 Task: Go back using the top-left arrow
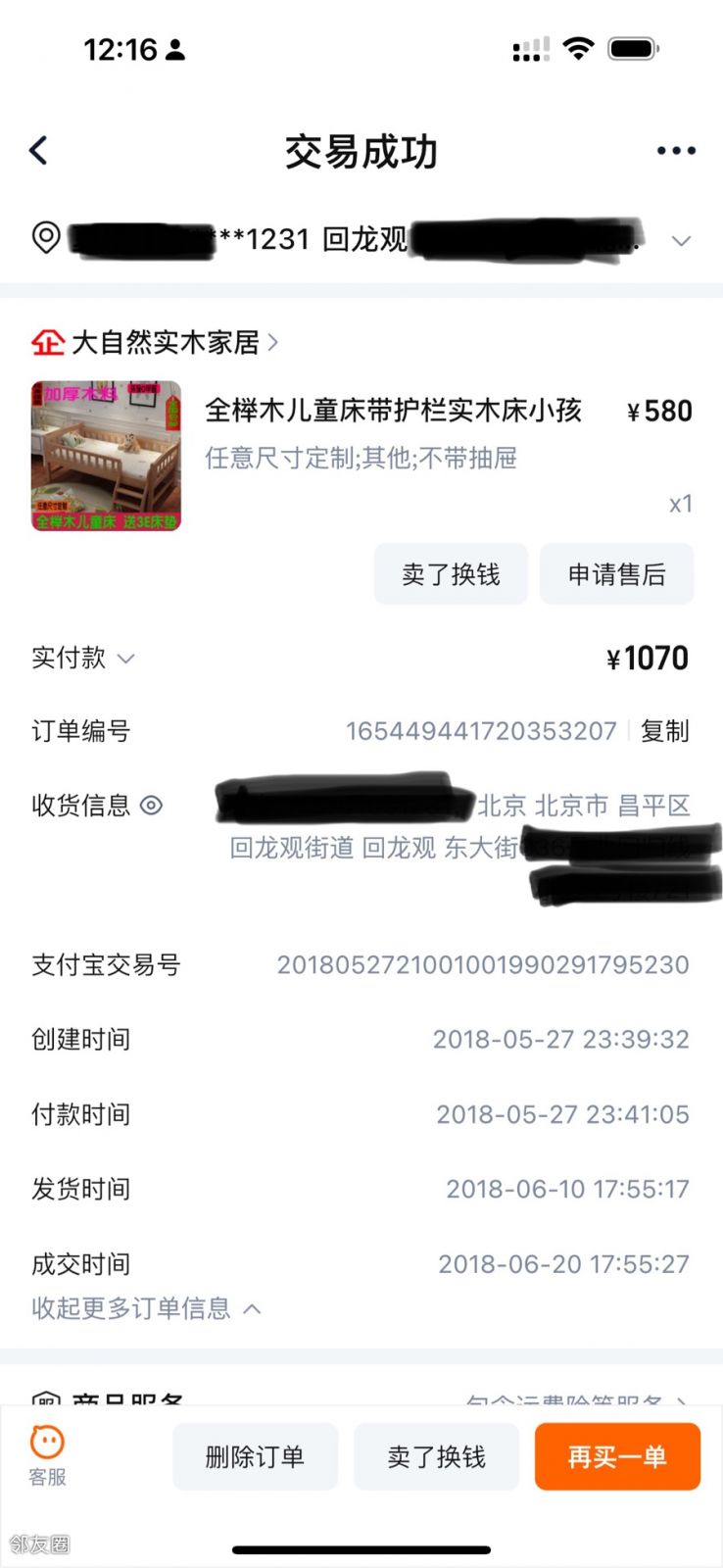(x=38, y=150)
